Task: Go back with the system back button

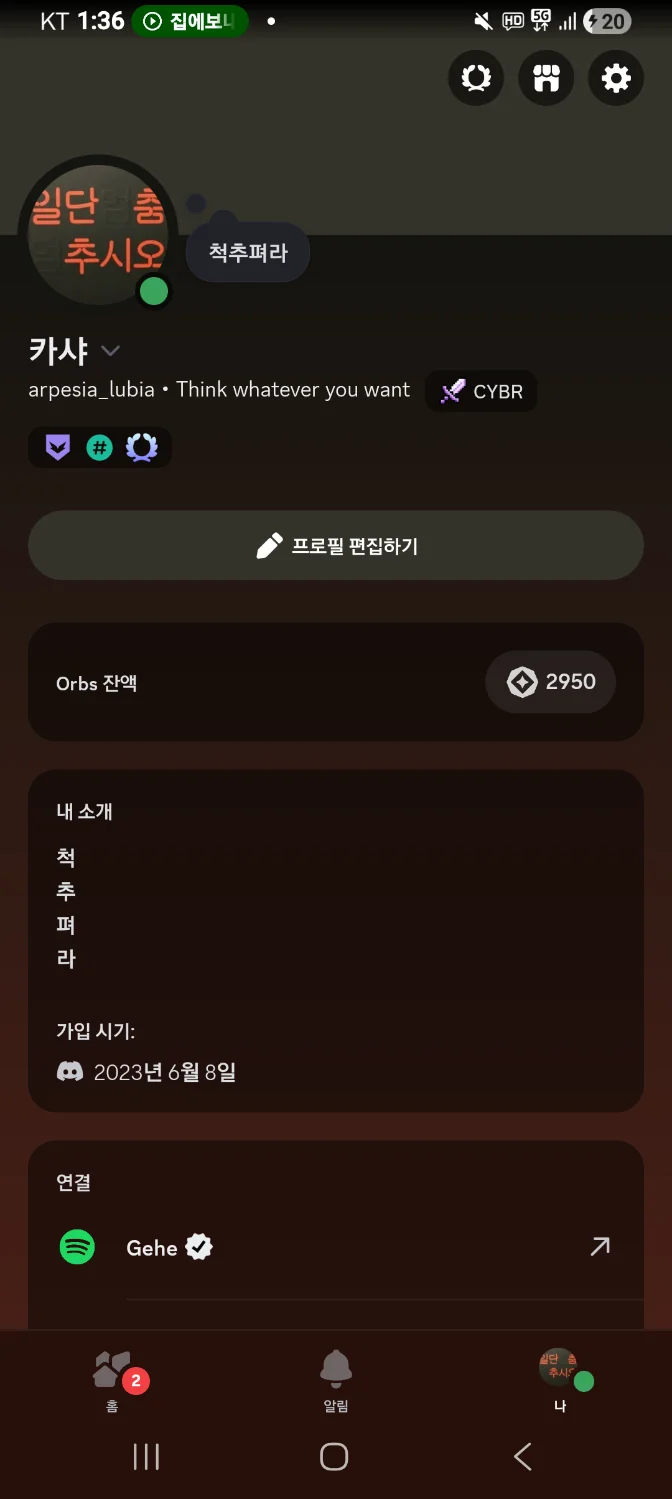Action: (522, 1457)
